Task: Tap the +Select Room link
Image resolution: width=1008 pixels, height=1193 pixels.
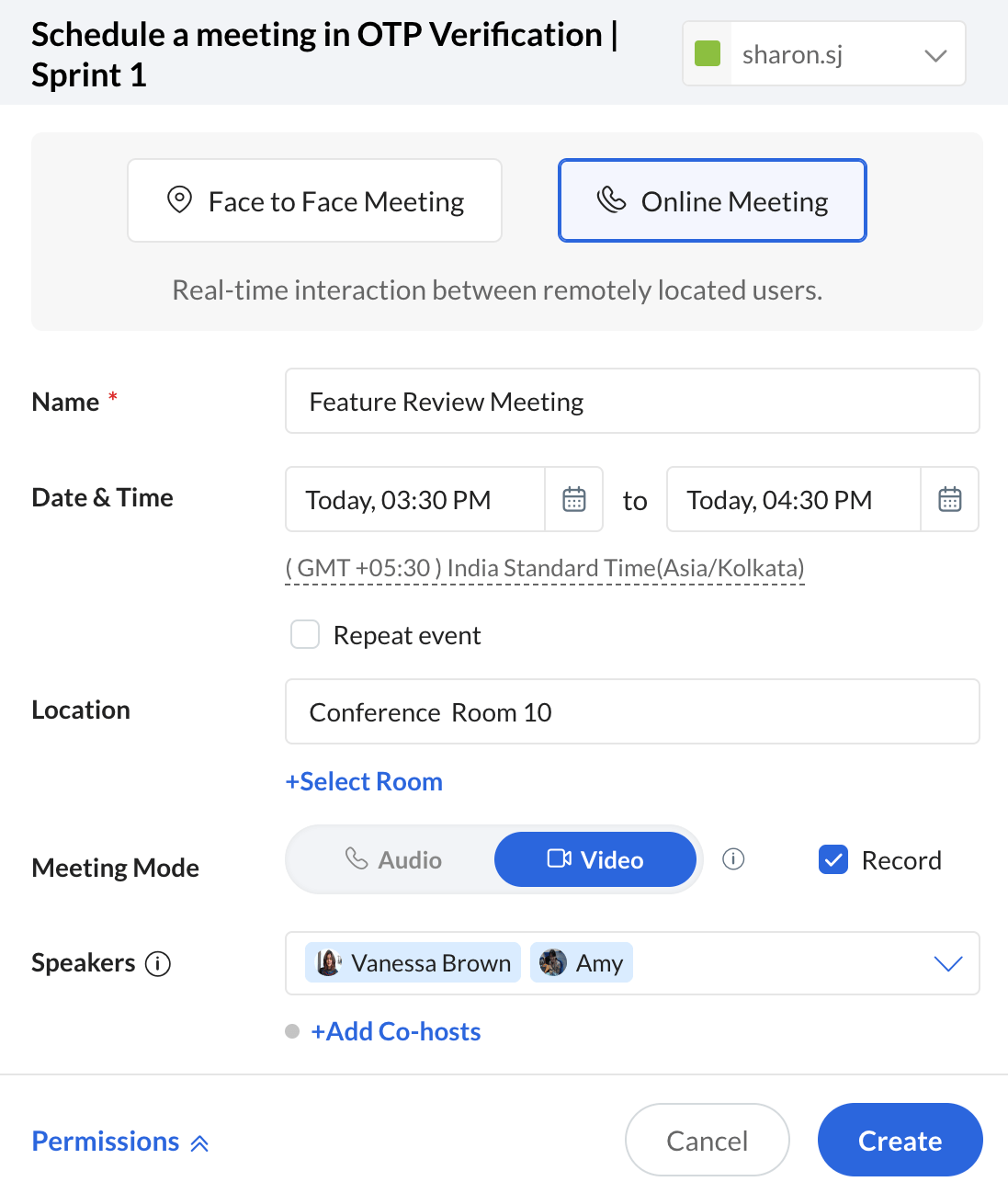Action: [364, 781]
